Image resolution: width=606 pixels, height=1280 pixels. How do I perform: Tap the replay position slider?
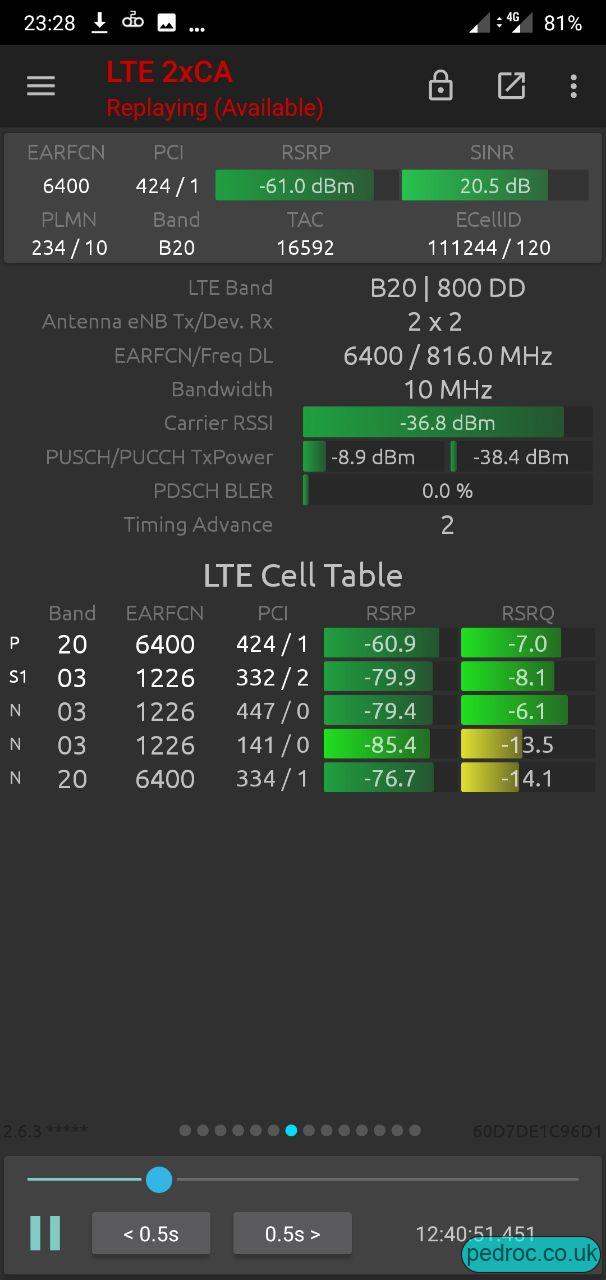tap(303, 1180)
